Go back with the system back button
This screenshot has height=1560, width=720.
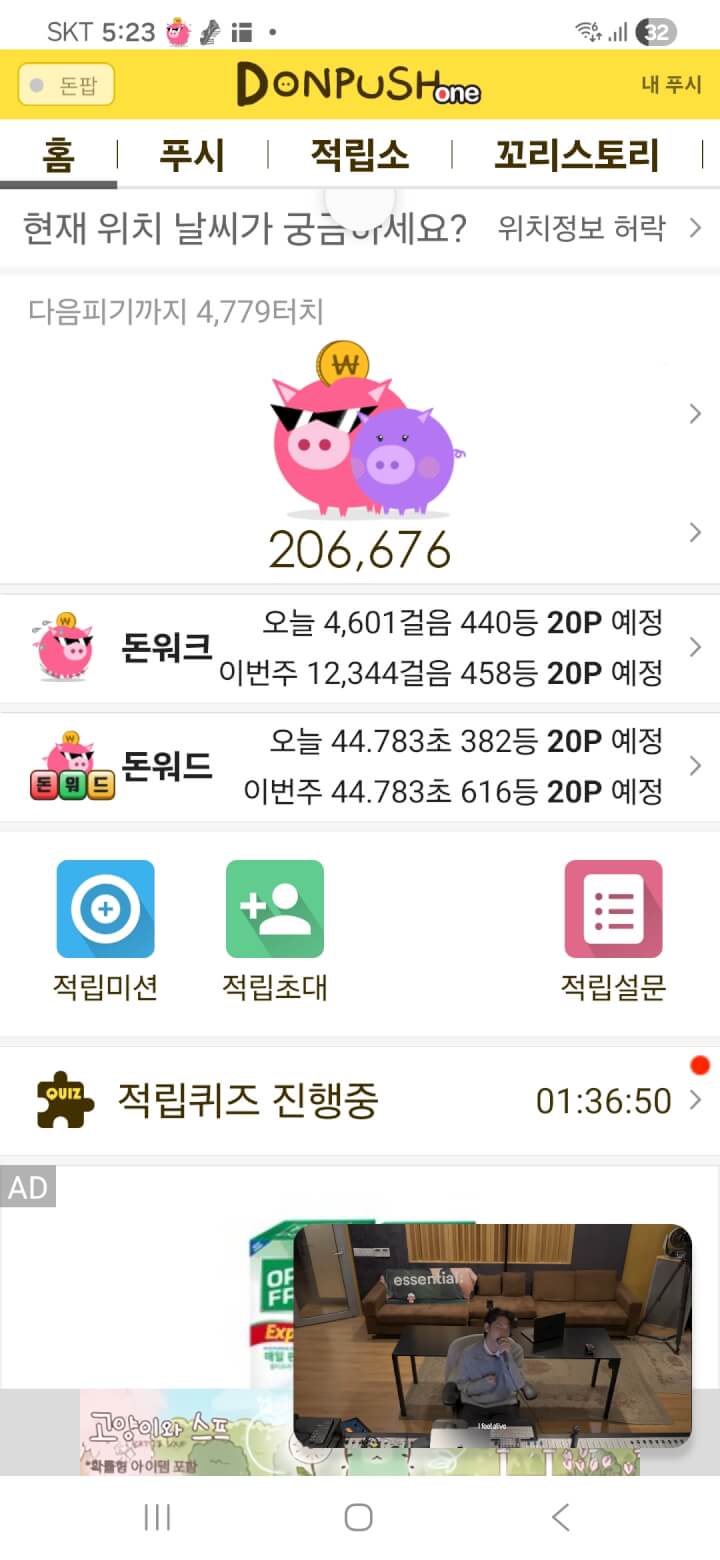pyautogui.click(x=561, y=1517)
